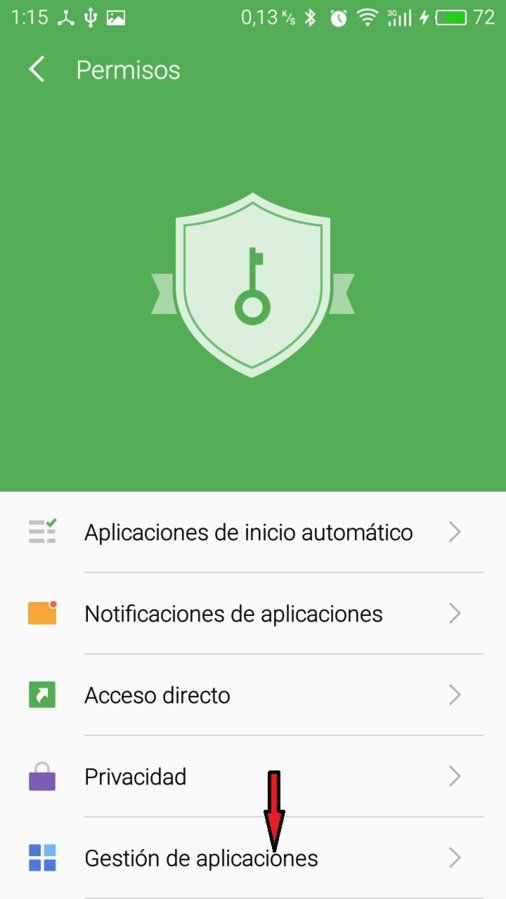Open the Acceso directo settings

click(253, 695)
